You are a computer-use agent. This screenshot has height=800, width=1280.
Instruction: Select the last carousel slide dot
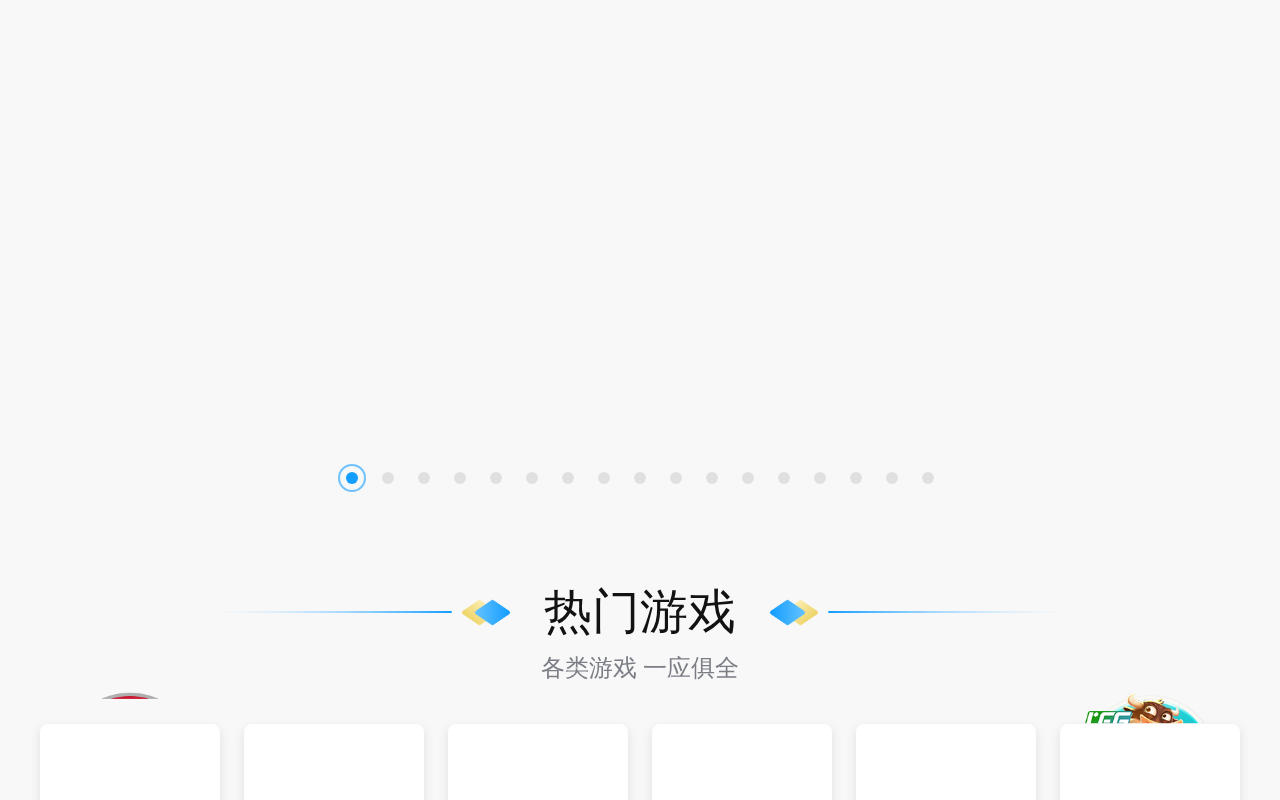coord(928,478)
